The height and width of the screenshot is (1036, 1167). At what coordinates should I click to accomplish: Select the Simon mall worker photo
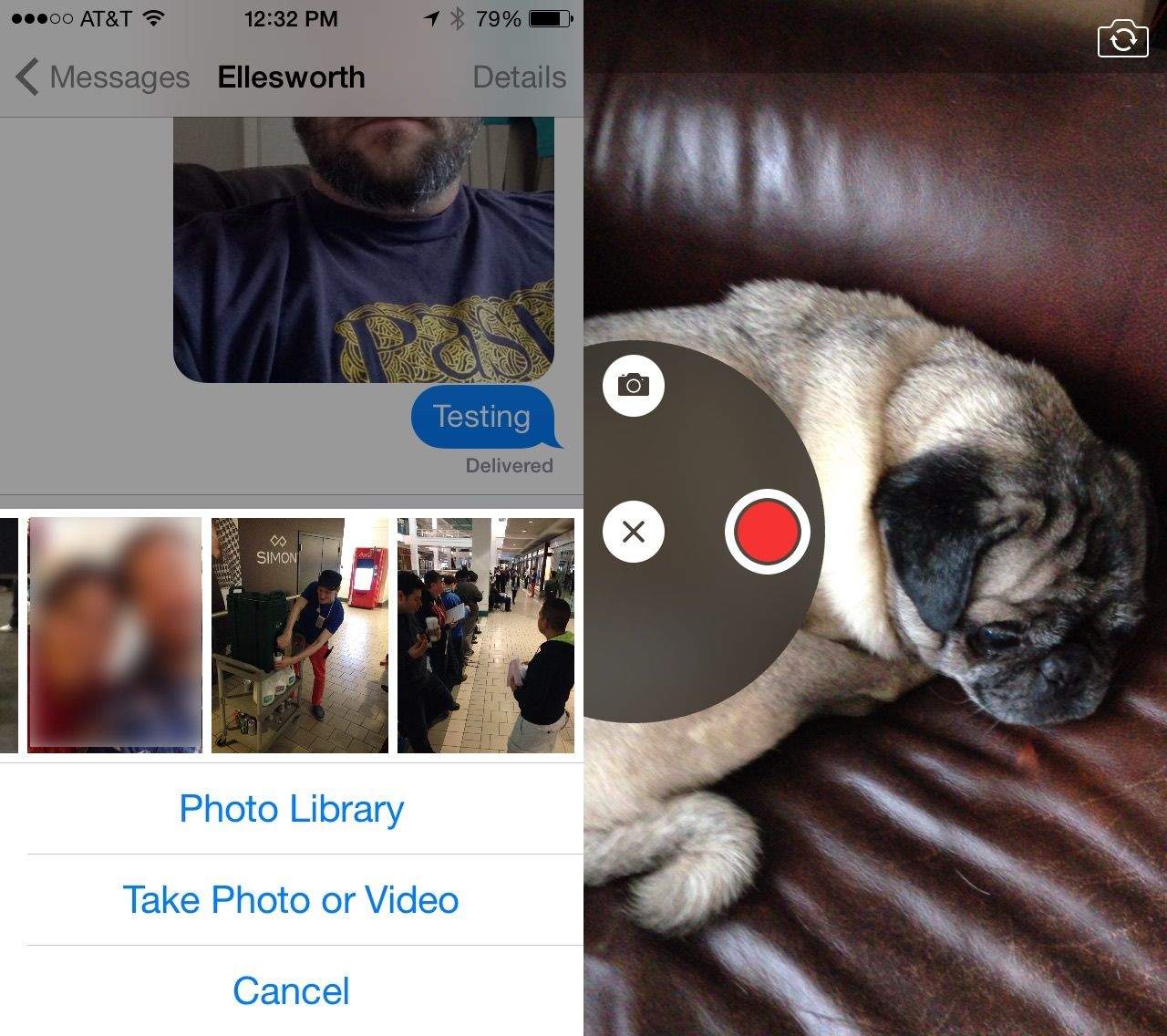click(x=299, y=635)
